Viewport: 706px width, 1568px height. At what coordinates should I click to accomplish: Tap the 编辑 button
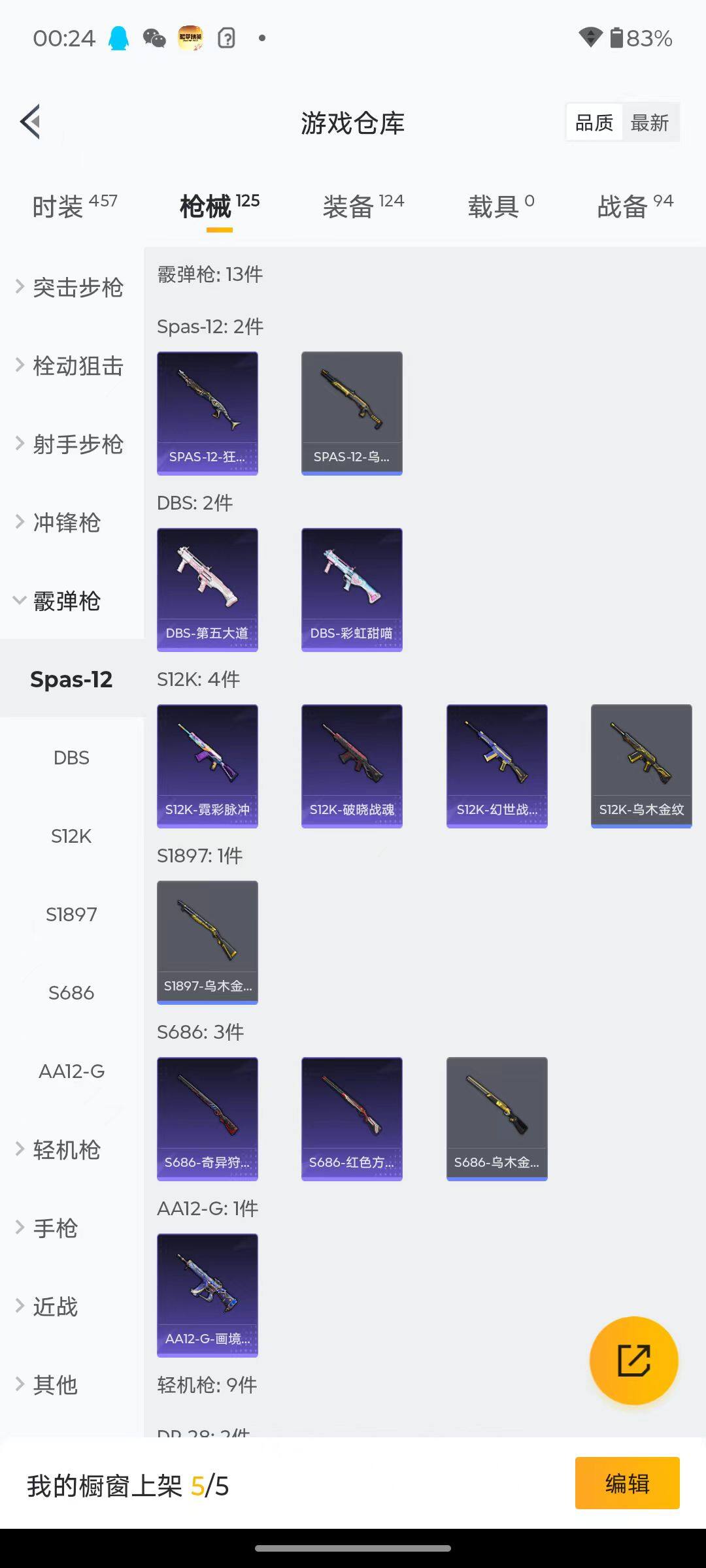627,1483
